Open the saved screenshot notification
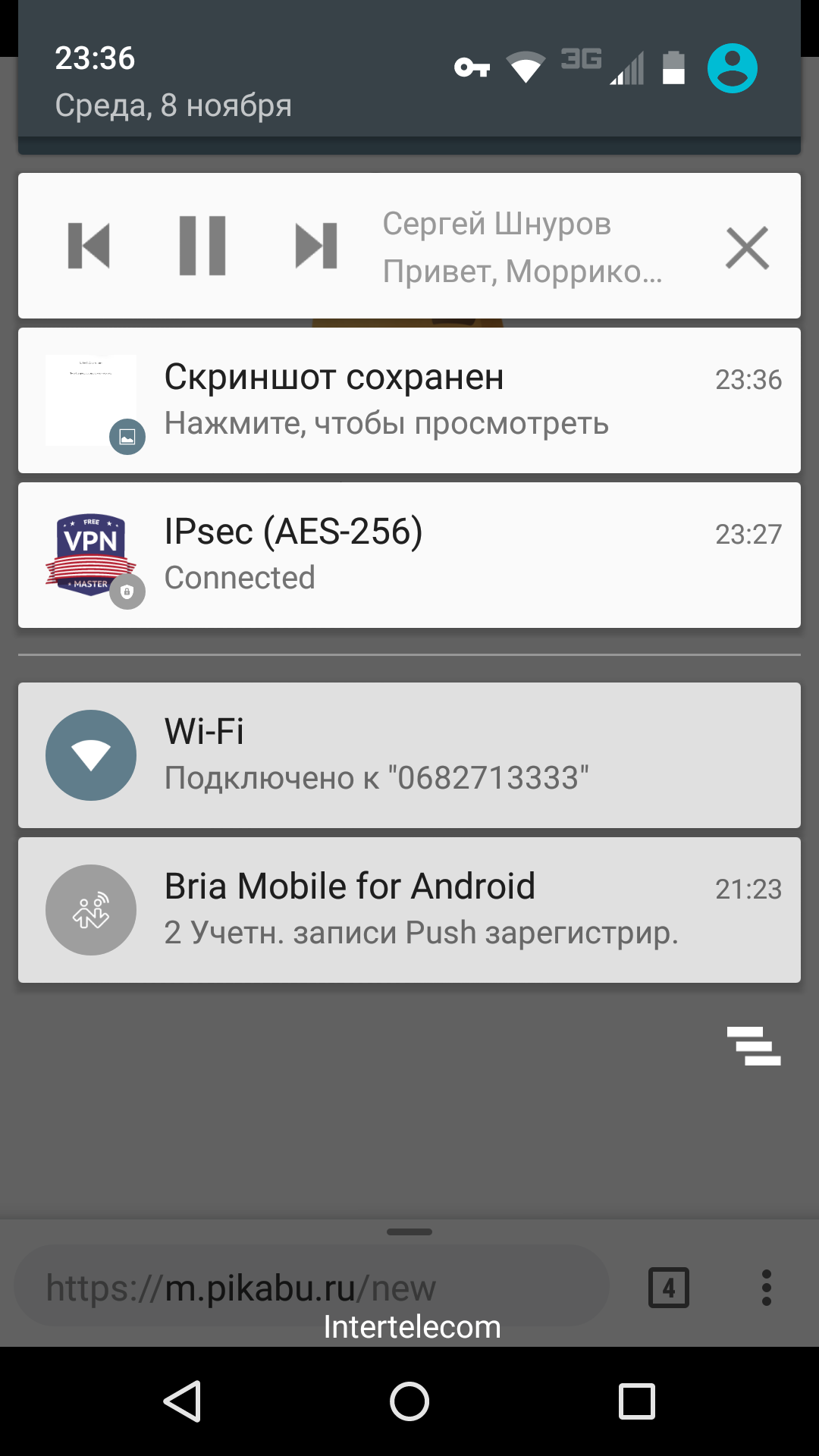Image resolution: width=819 pixels, height=1456 pixels. tap(409, 400)
